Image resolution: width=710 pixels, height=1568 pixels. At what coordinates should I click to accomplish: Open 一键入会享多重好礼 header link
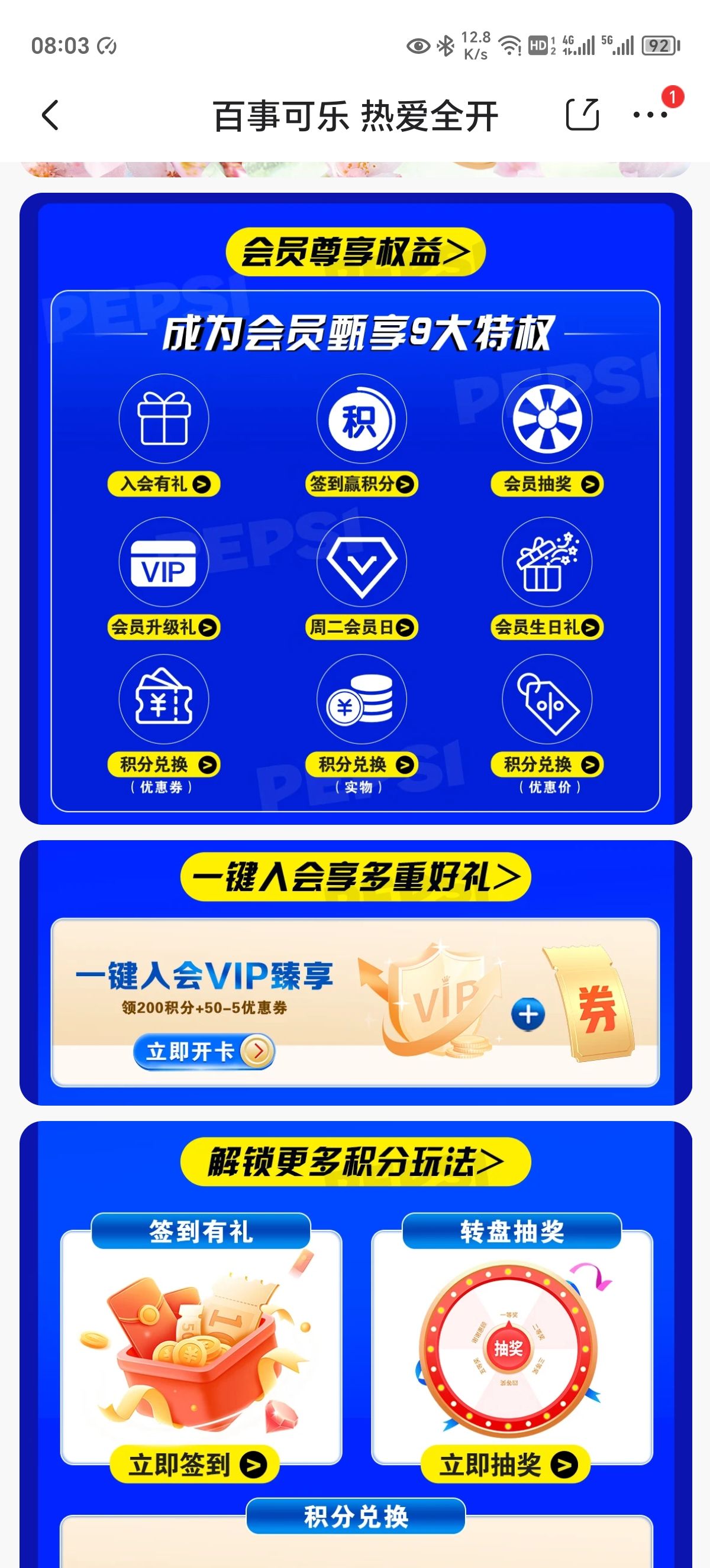tap(355, 877)
